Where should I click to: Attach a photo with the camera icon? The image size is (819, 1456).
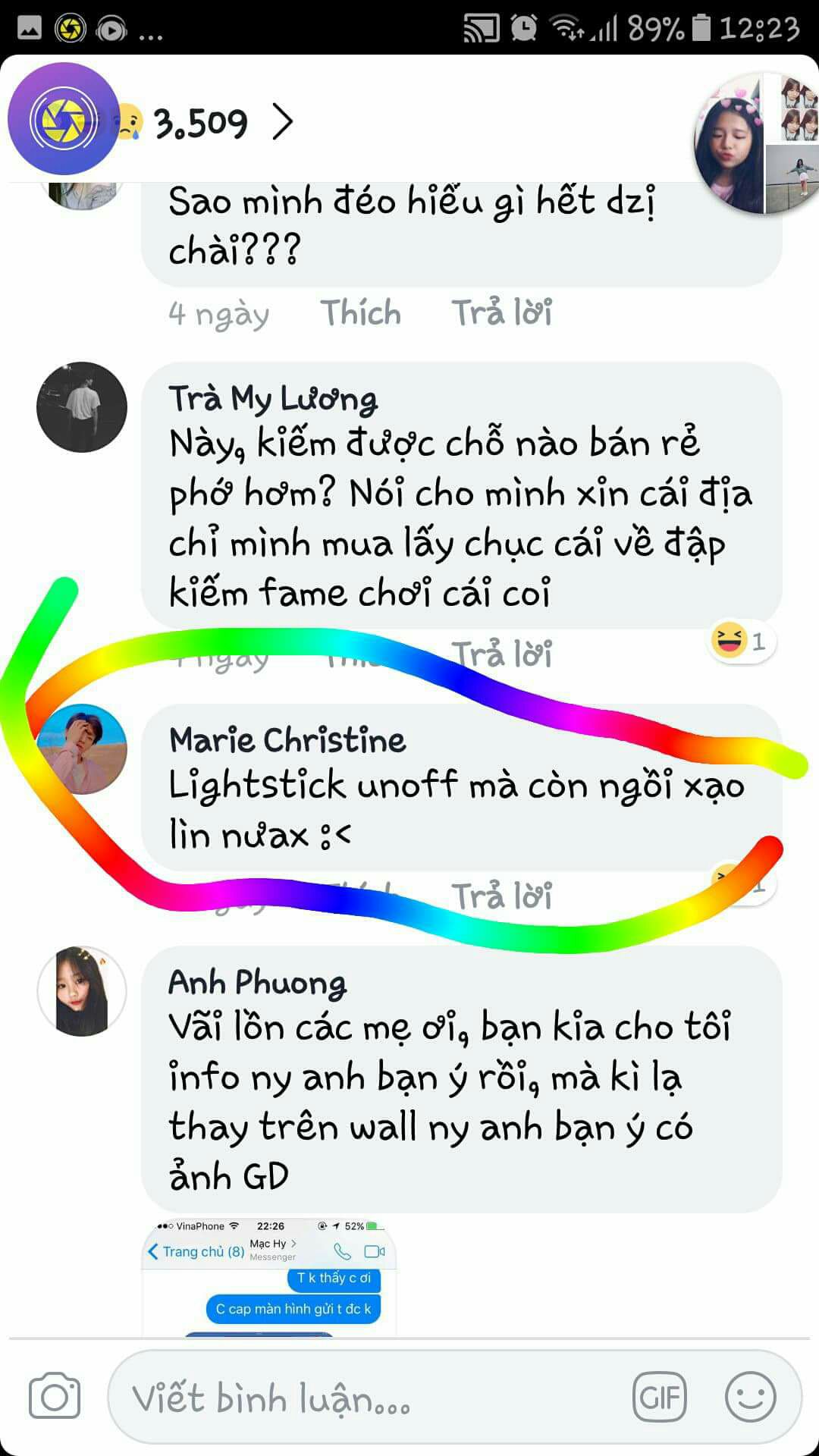coord(55,1396)
